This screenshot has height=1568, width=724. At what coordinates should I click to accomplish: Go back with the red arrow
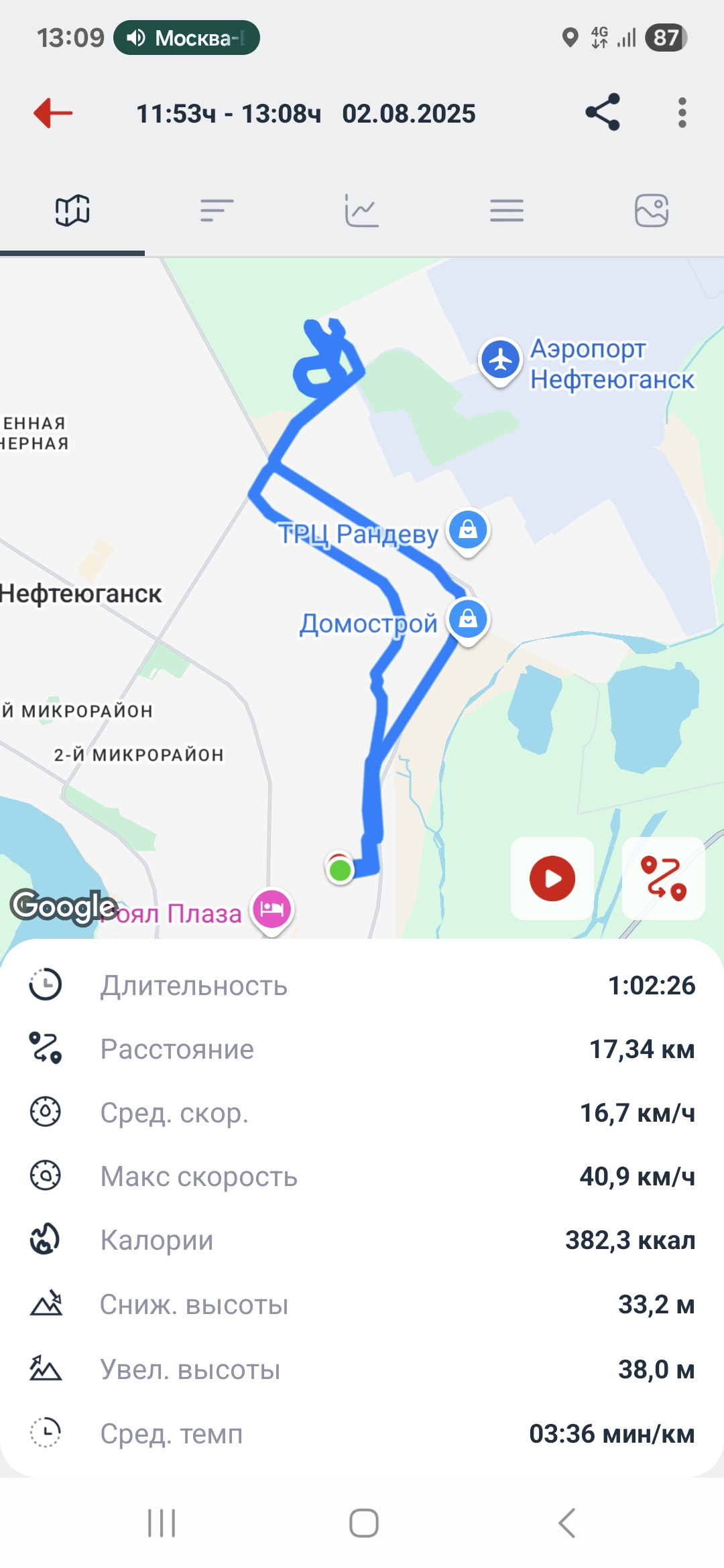[53, 113]
